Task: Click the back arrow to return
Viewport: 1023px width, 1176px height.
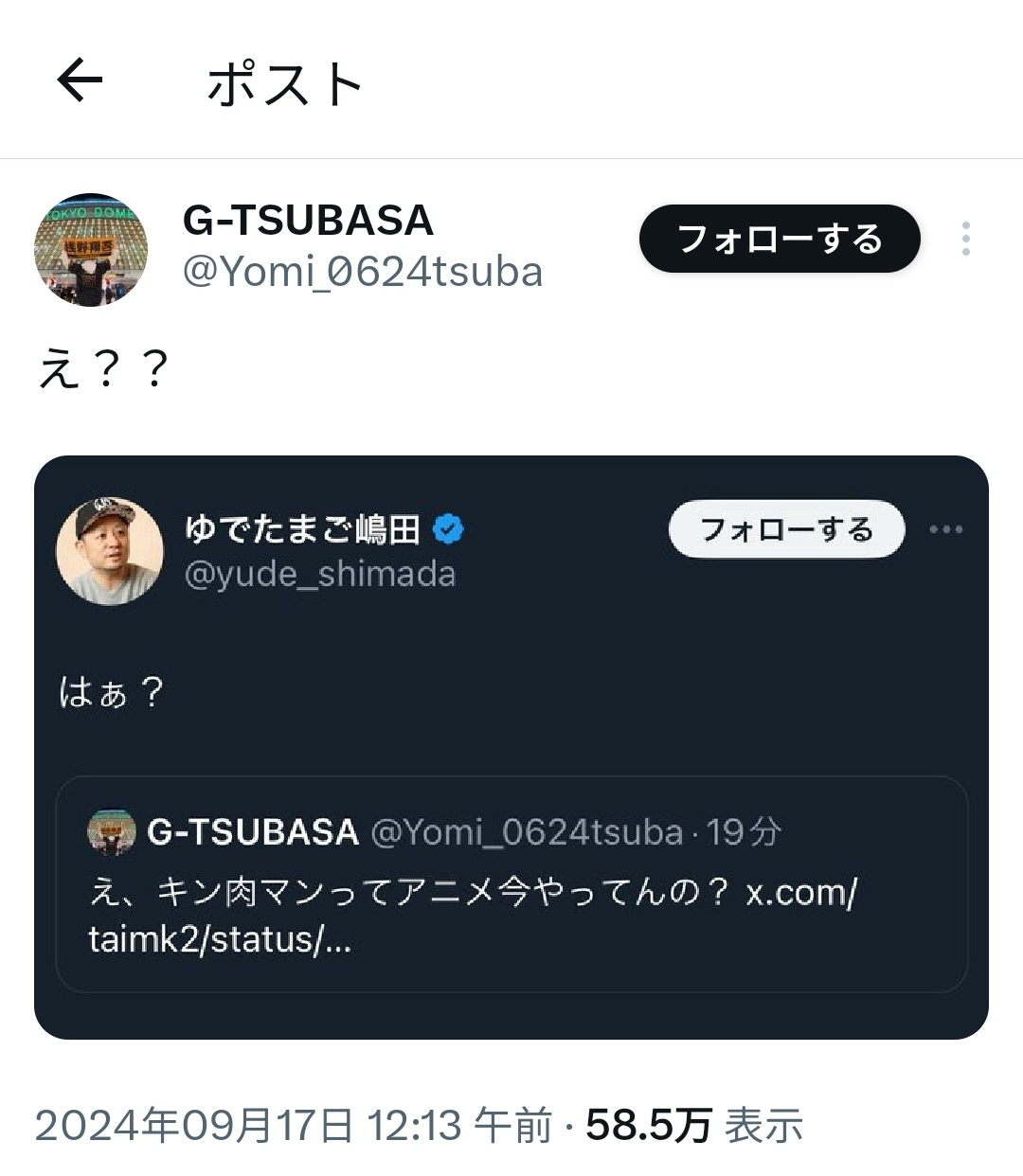Action: pyautogui.click(x=81, y=81)
